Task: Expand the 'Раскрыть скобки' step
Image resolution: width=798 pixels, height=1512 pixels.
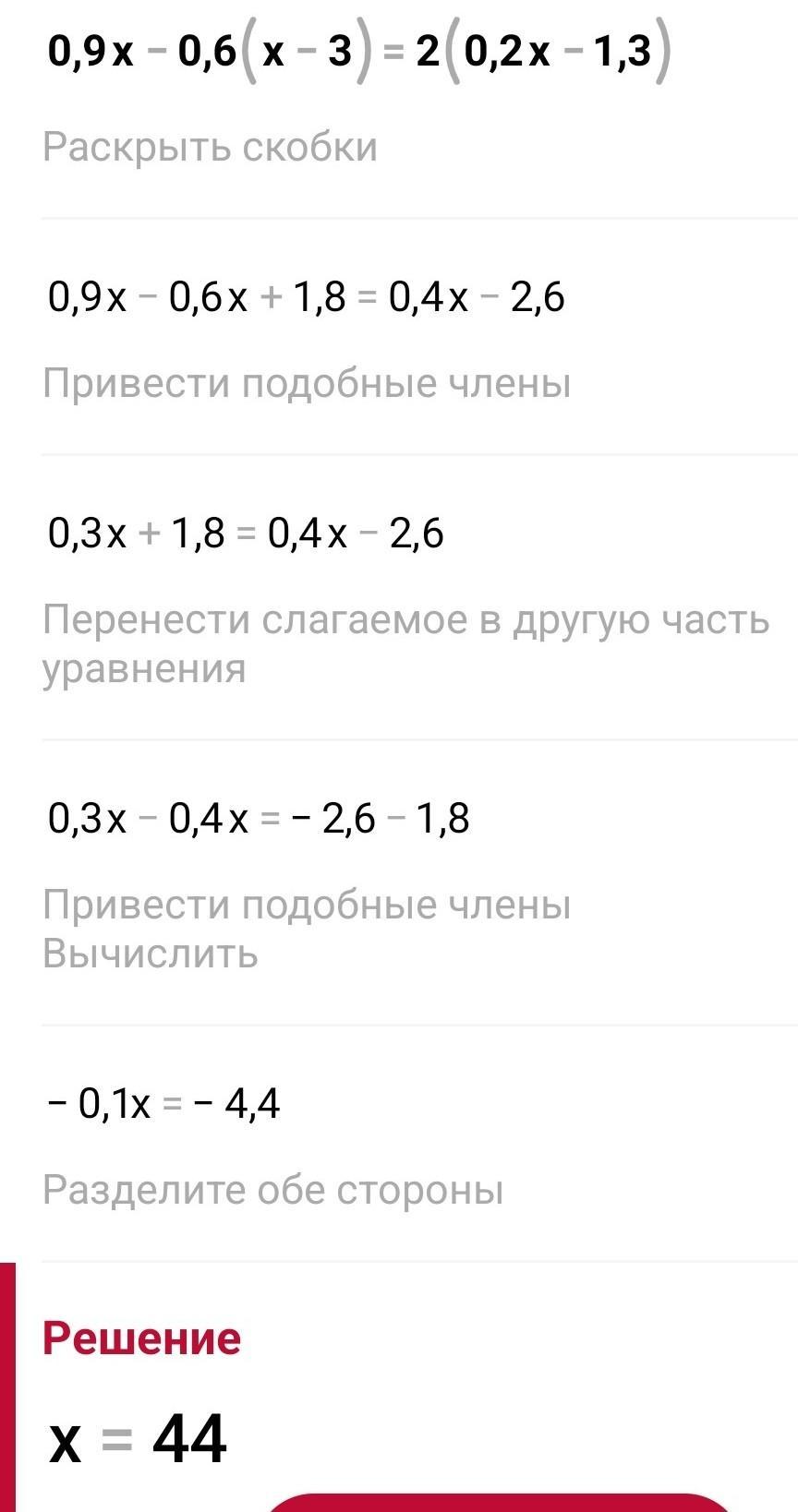Action: tap(211, 148)
